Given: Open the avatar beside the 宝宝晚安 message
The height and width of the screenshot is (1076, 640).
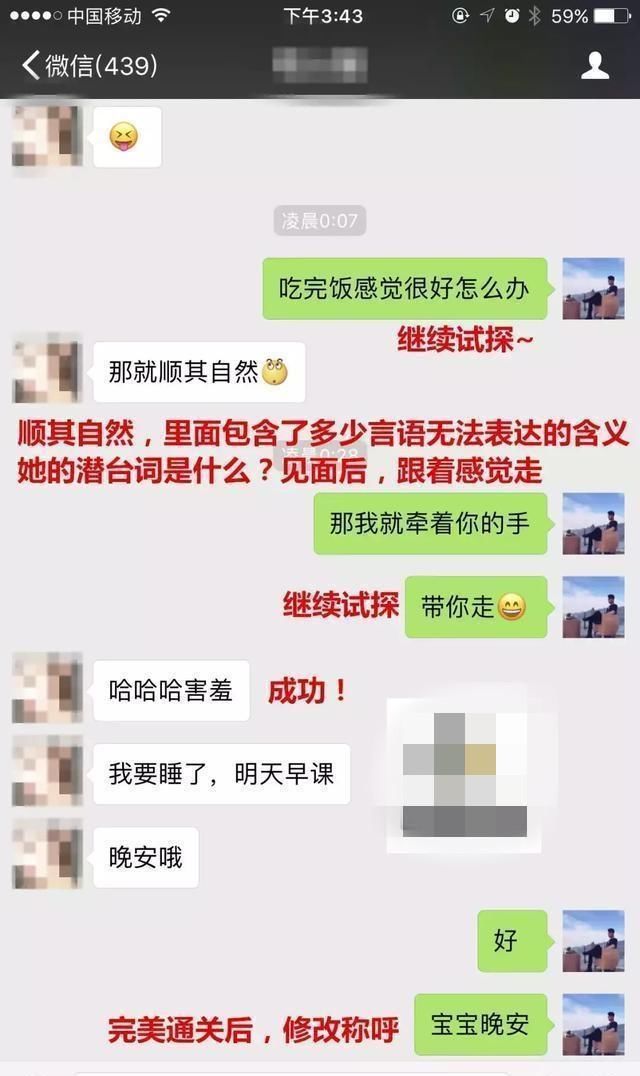Looking at the screenshot, I should tap(593, 1024).
